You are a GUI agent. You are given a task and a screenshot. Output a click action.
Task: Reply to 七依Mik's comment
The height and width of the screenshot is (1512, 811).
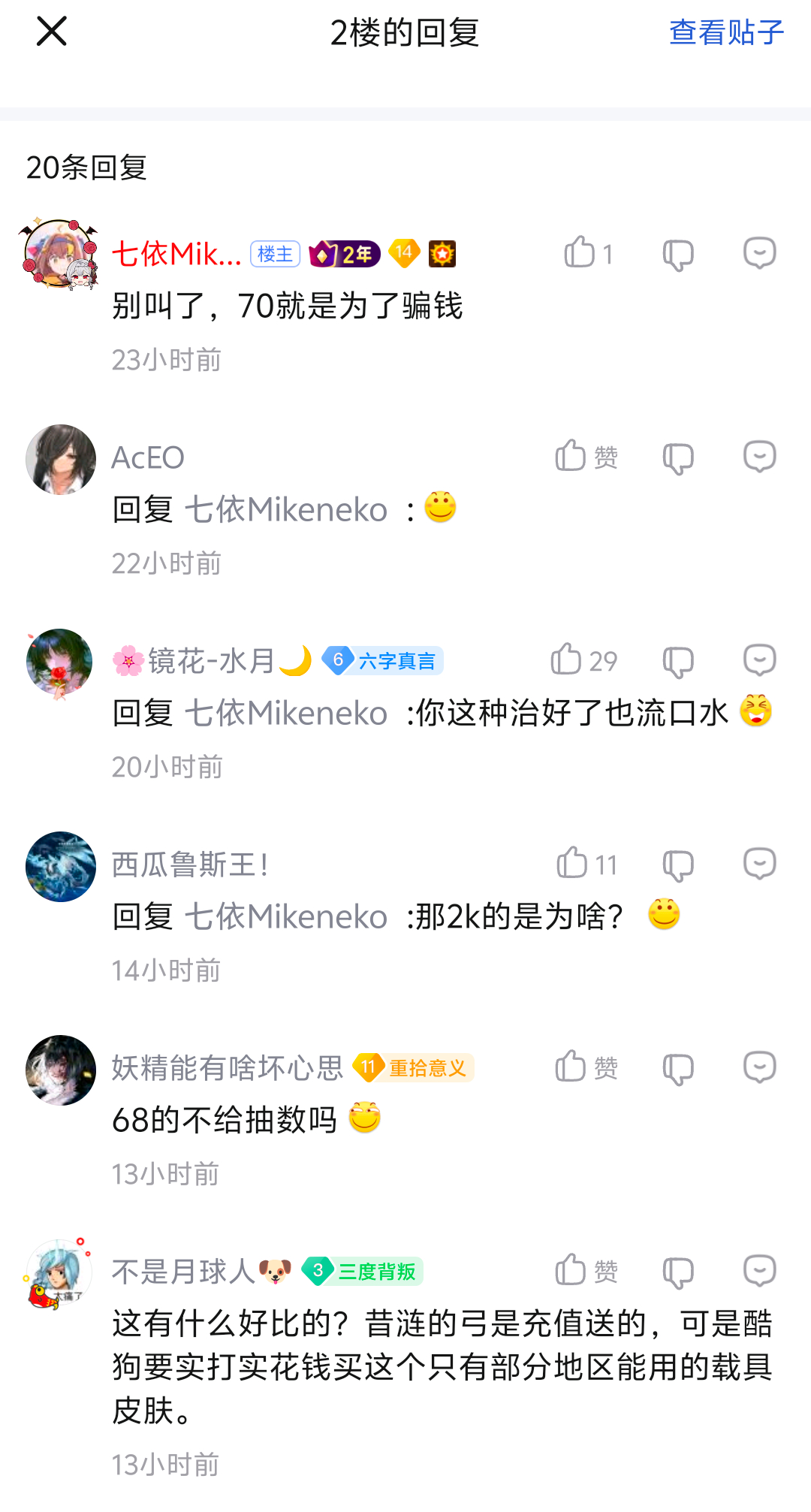tap(759, 253)
